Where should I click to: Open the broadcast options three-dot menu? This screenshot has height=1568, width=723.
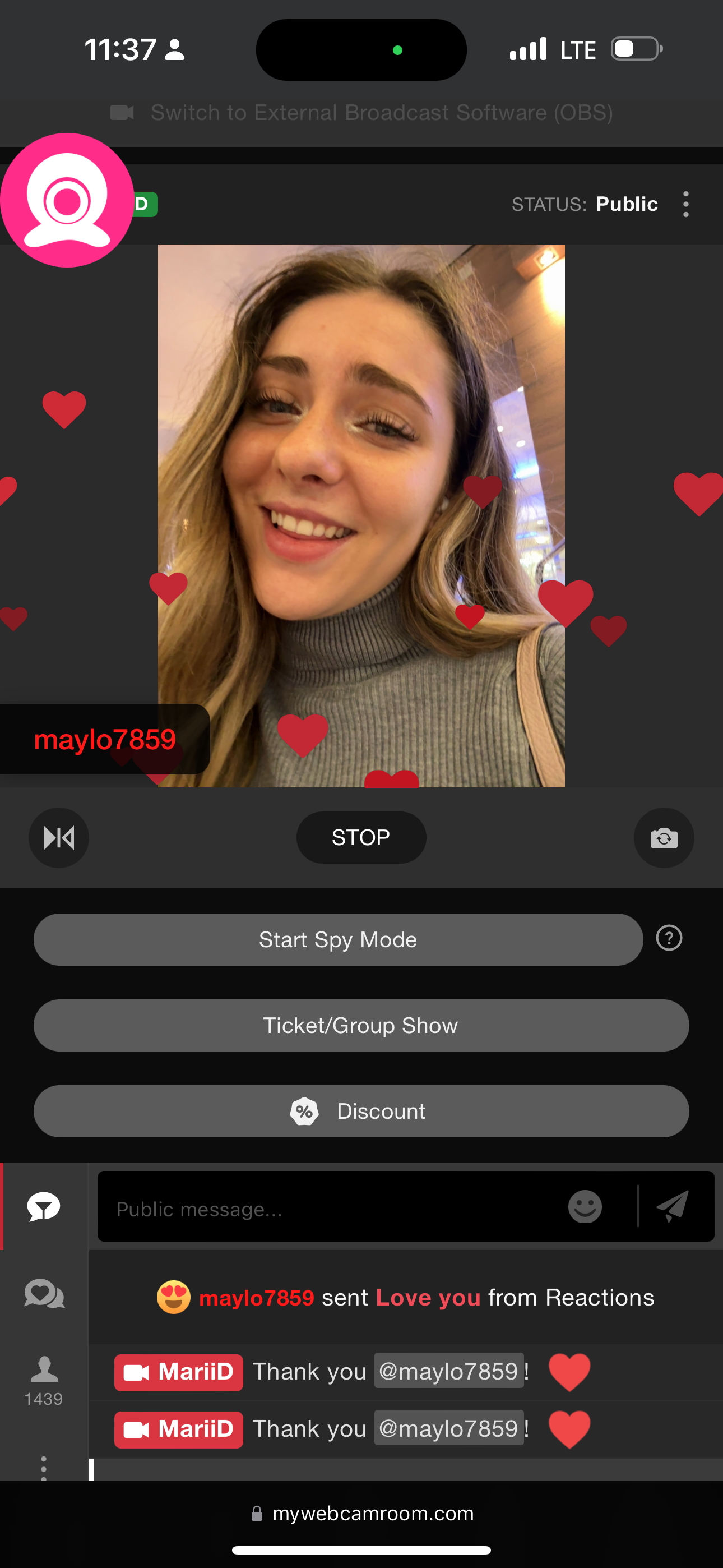(x=685, y=204)
